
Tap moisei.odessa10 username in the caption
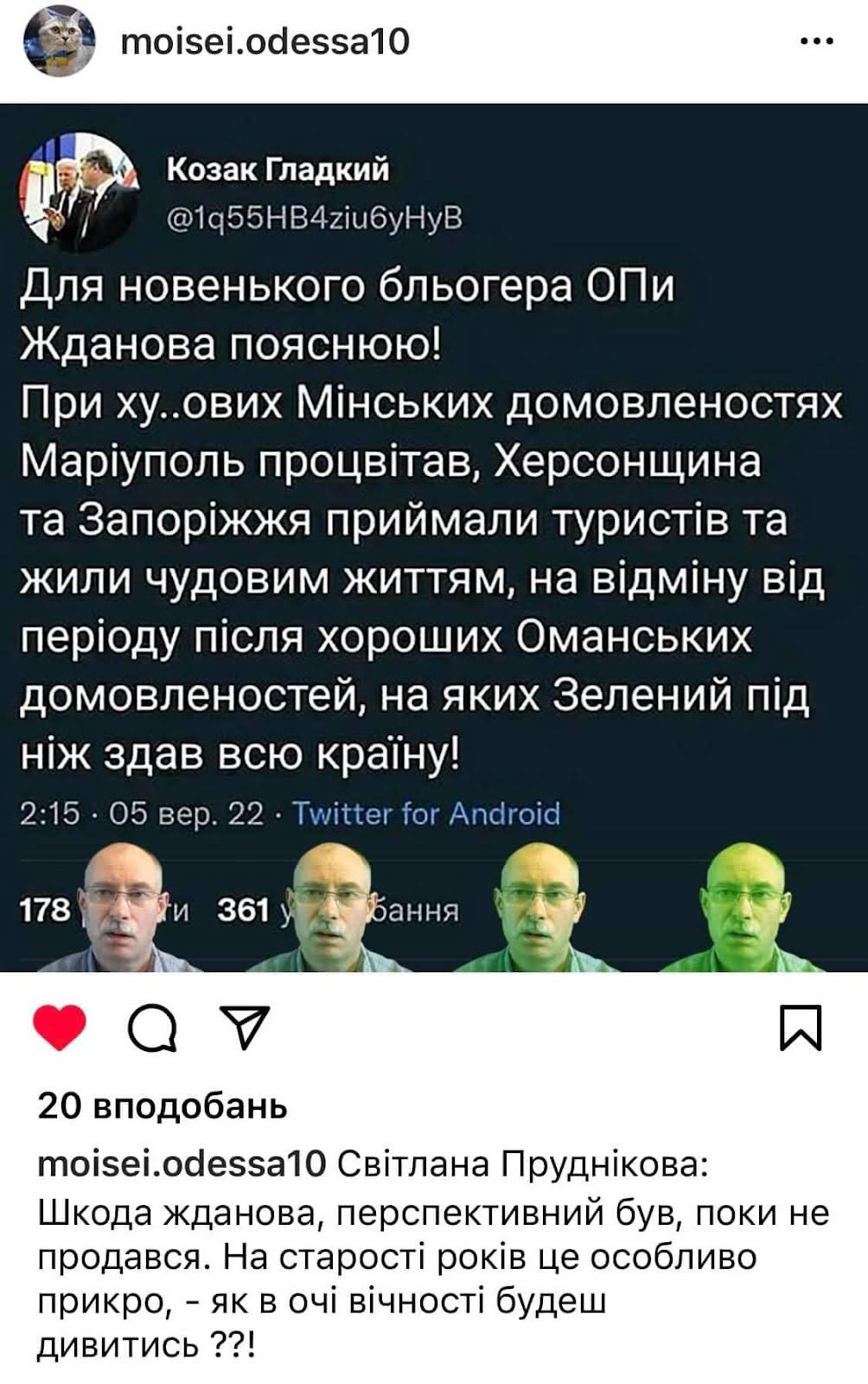click(182, 1164)
